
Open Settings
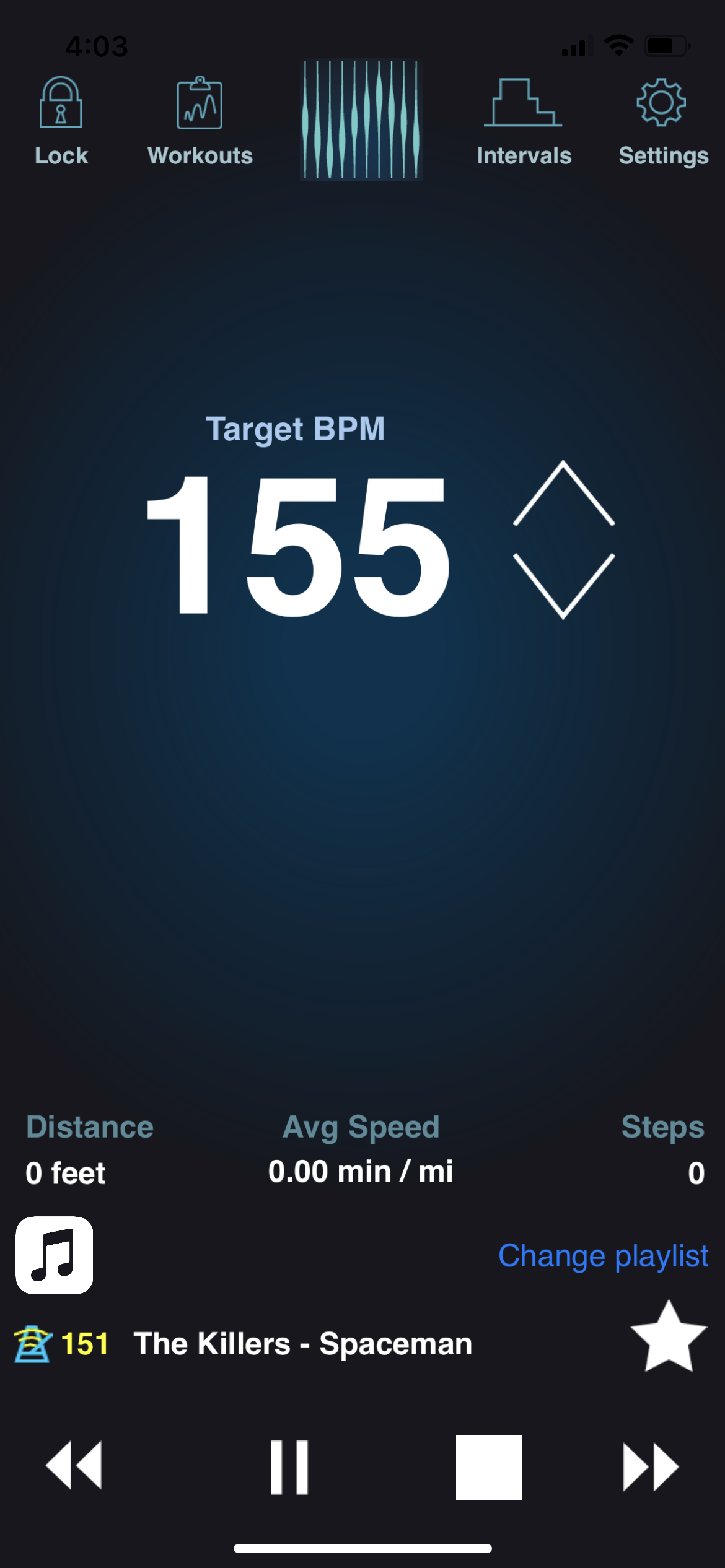click(x=662, y=121)
